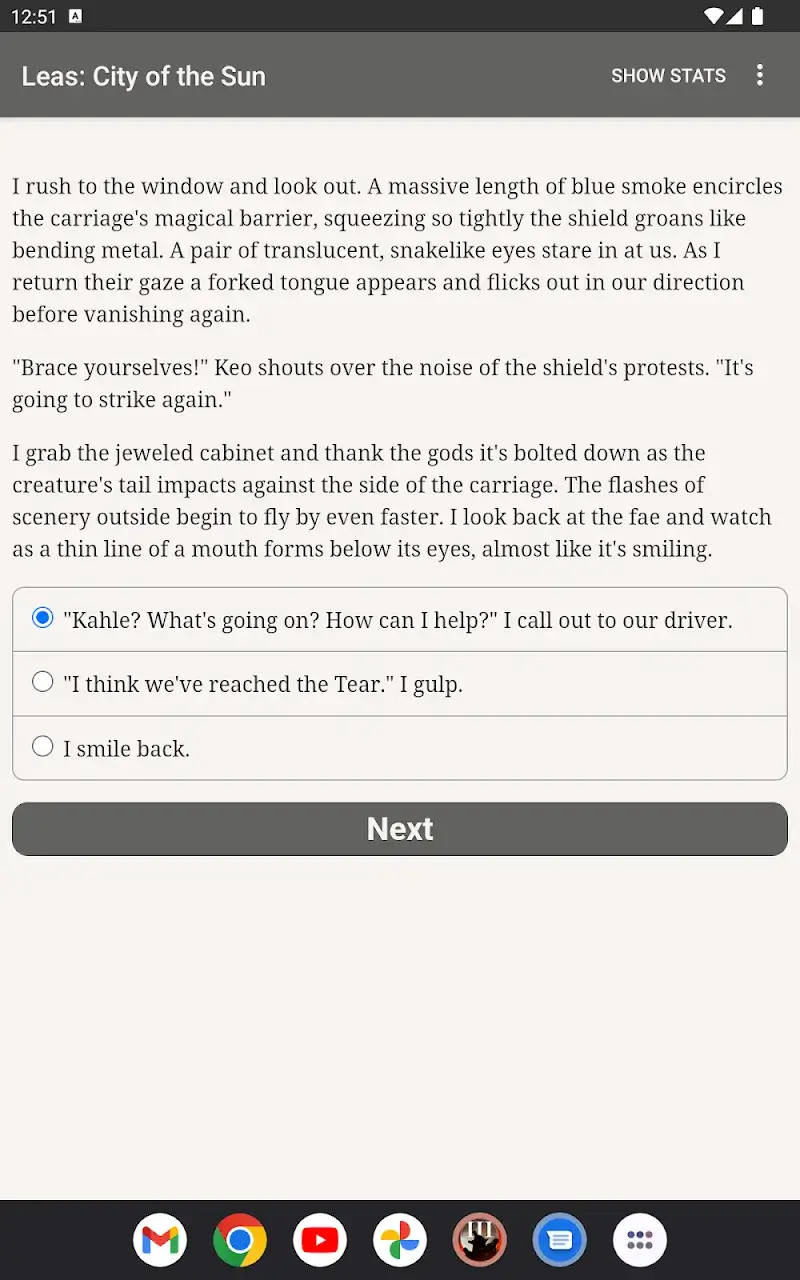This screenshot has width=800, height=1280.
Task: Open the all apps drawer
Action: (x=640, y=1240)
